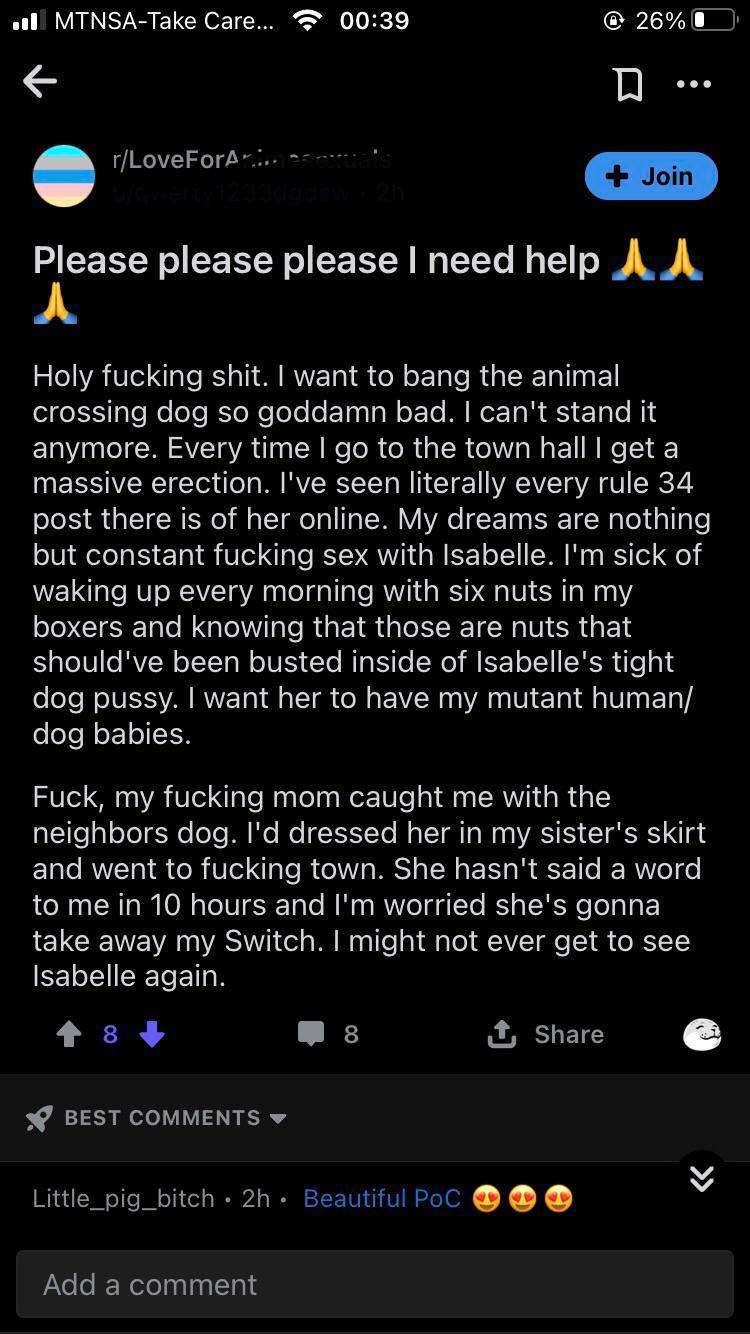Open the three-dot overflow menu
Viewport: 750px width, 1334px height.
(694, 84)
